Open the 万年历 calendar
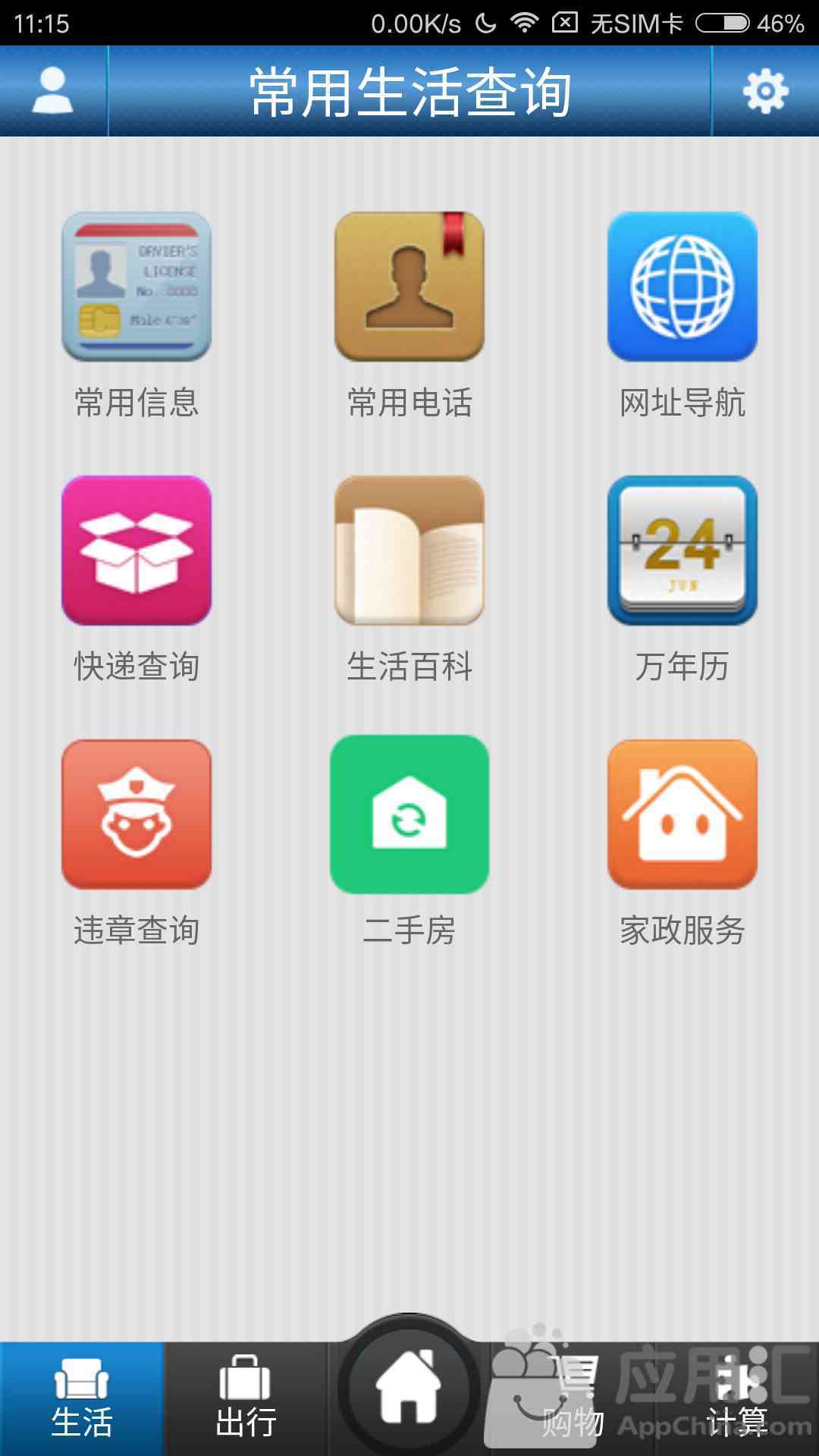 coord(682,551)
